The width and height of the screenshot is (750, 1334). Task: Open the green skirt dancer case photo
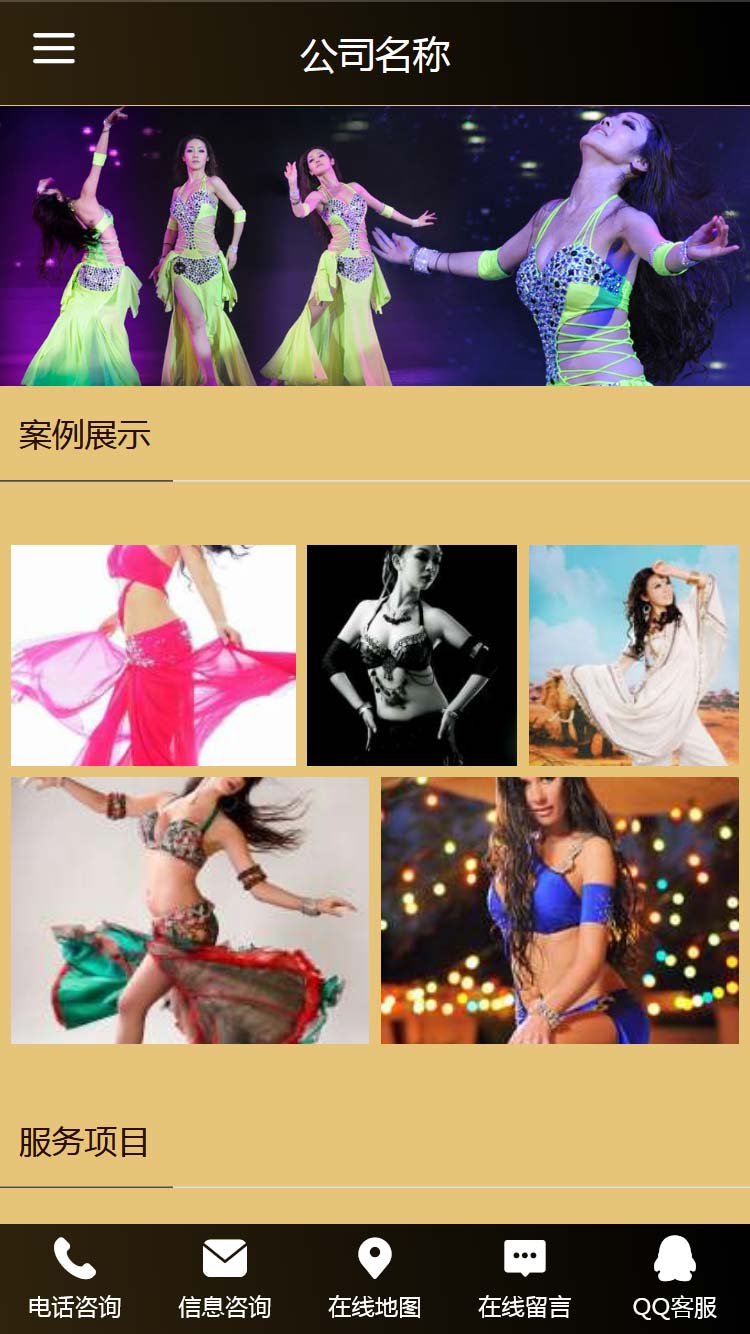coord(190,910)
